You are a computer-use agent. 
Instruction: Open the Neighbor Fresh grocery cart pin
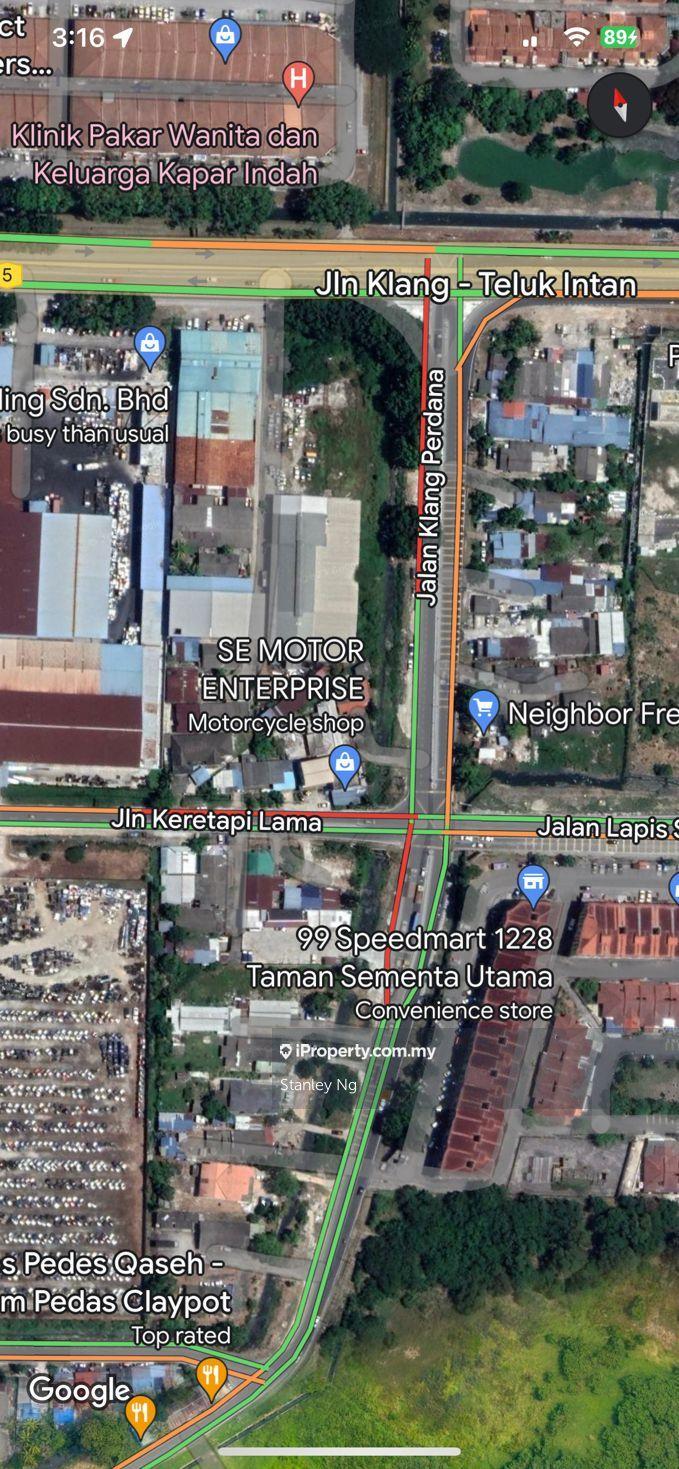[x=484, y=710]
